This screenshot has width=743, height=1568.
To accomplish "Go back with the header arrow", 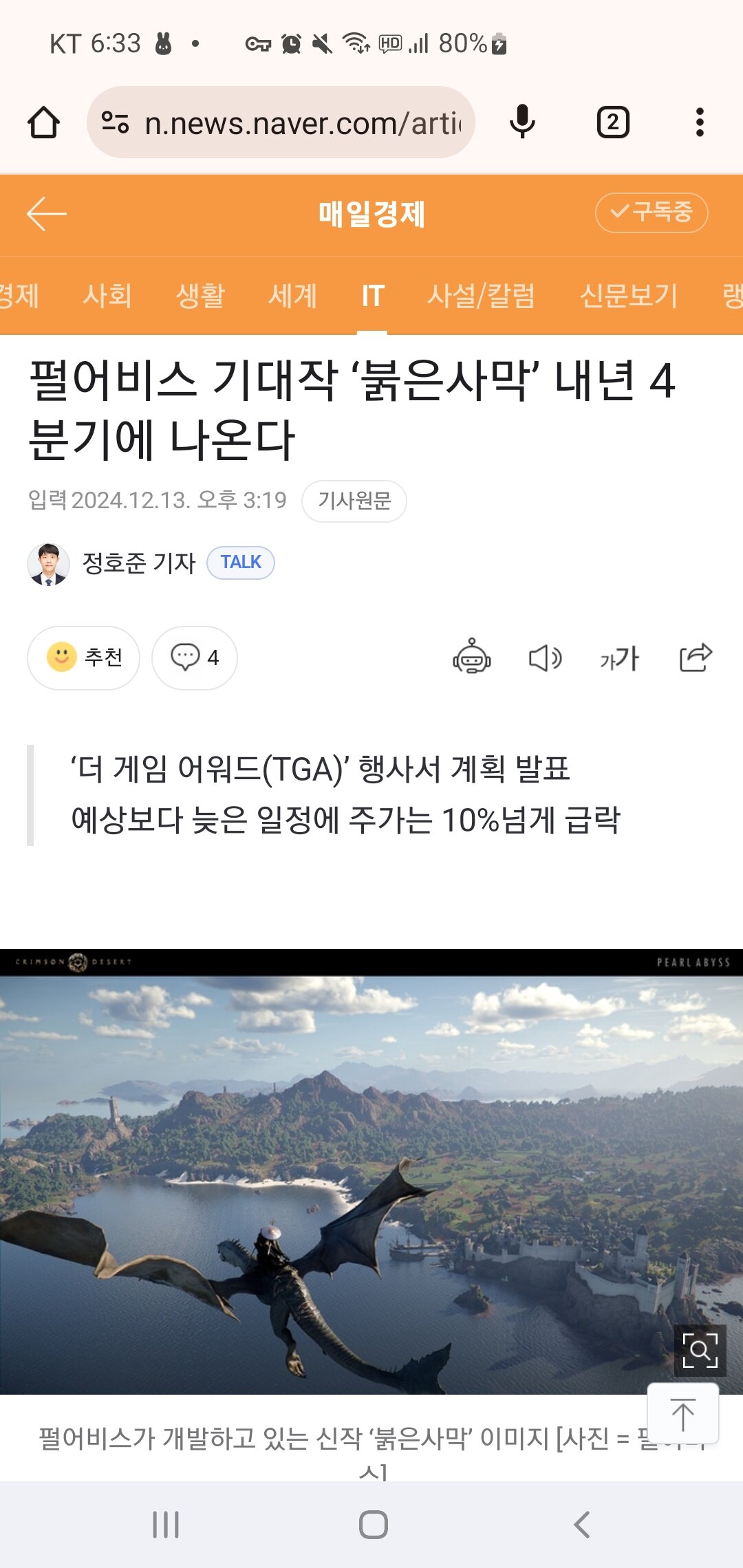I will 46,214.
